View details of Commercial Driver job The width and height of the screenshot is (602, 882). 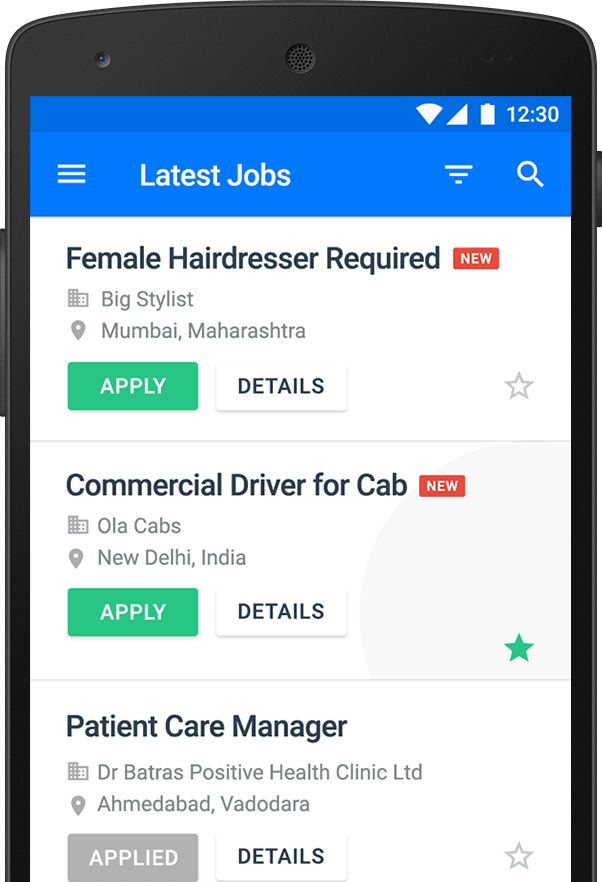(x=281, y=612)
